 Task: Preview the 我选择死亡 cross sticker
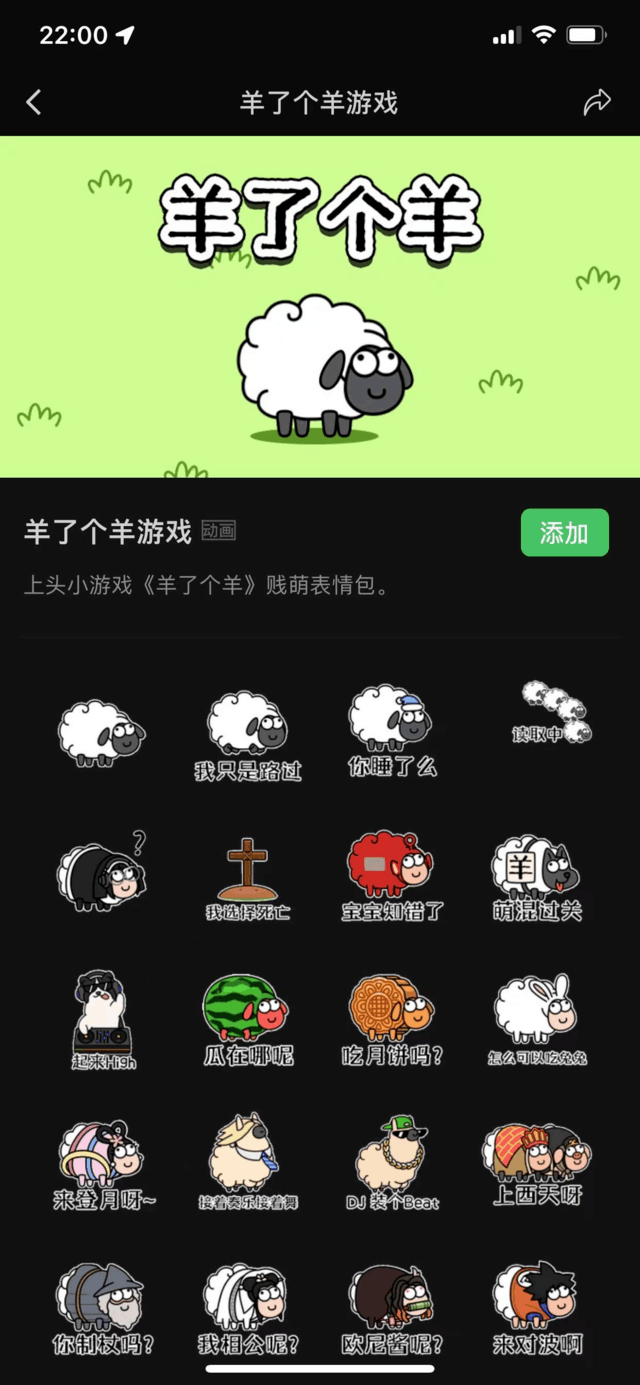click(x=247, y=878)
